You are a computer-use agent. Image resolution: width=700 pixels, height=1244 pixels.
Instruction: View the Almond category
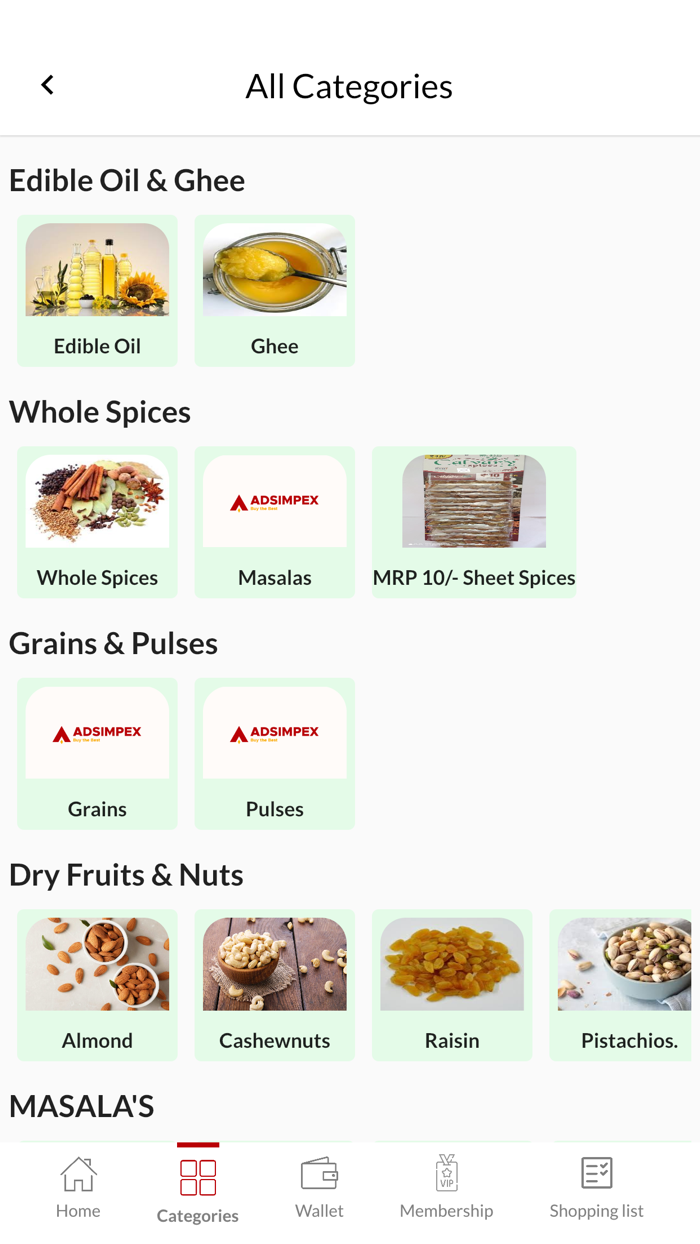point(97,985)
